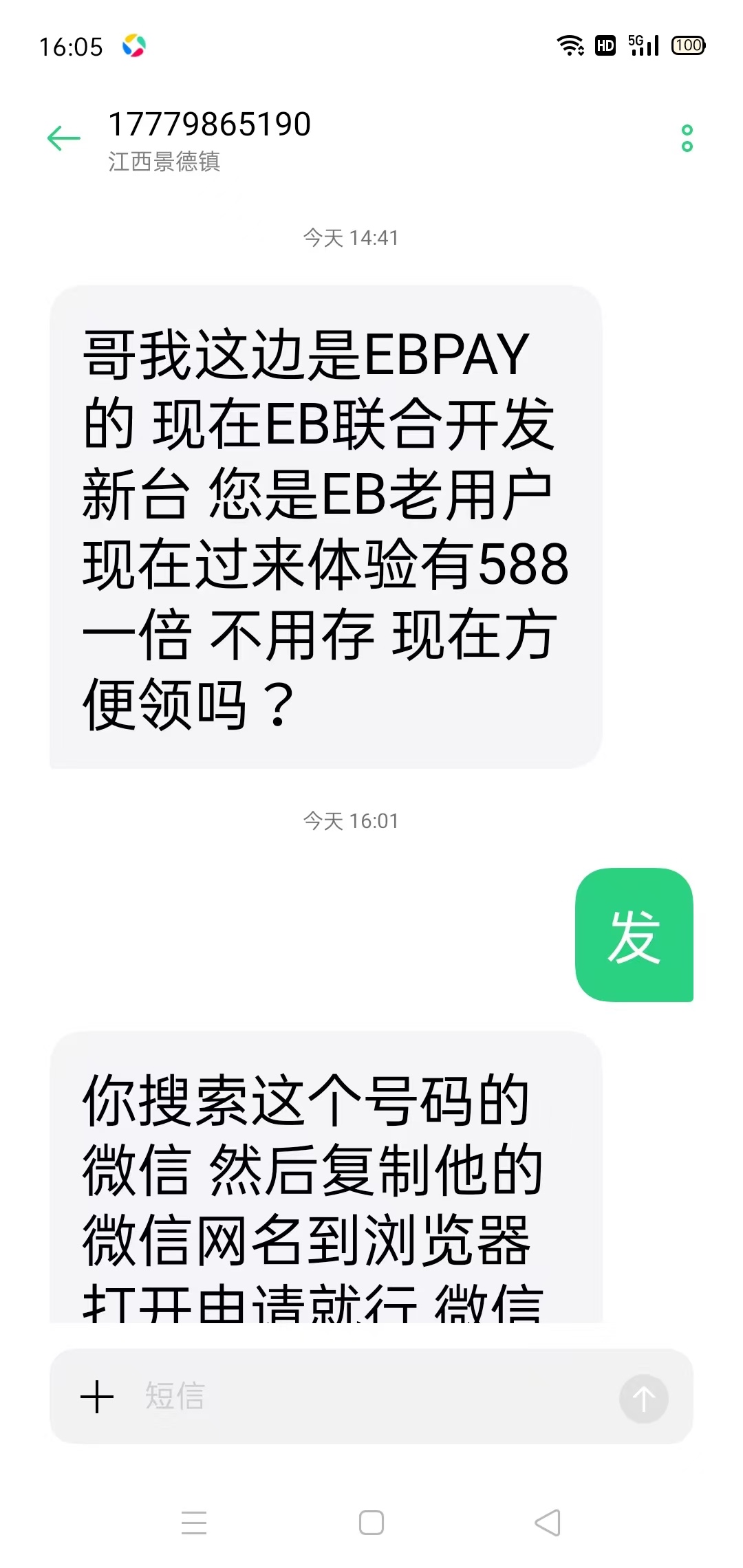Image resolution: width=743 pixels, height=1568 pixels.
Task: Tap the send arrow button
Action: pyautogui.click(x=643, y=1398)
